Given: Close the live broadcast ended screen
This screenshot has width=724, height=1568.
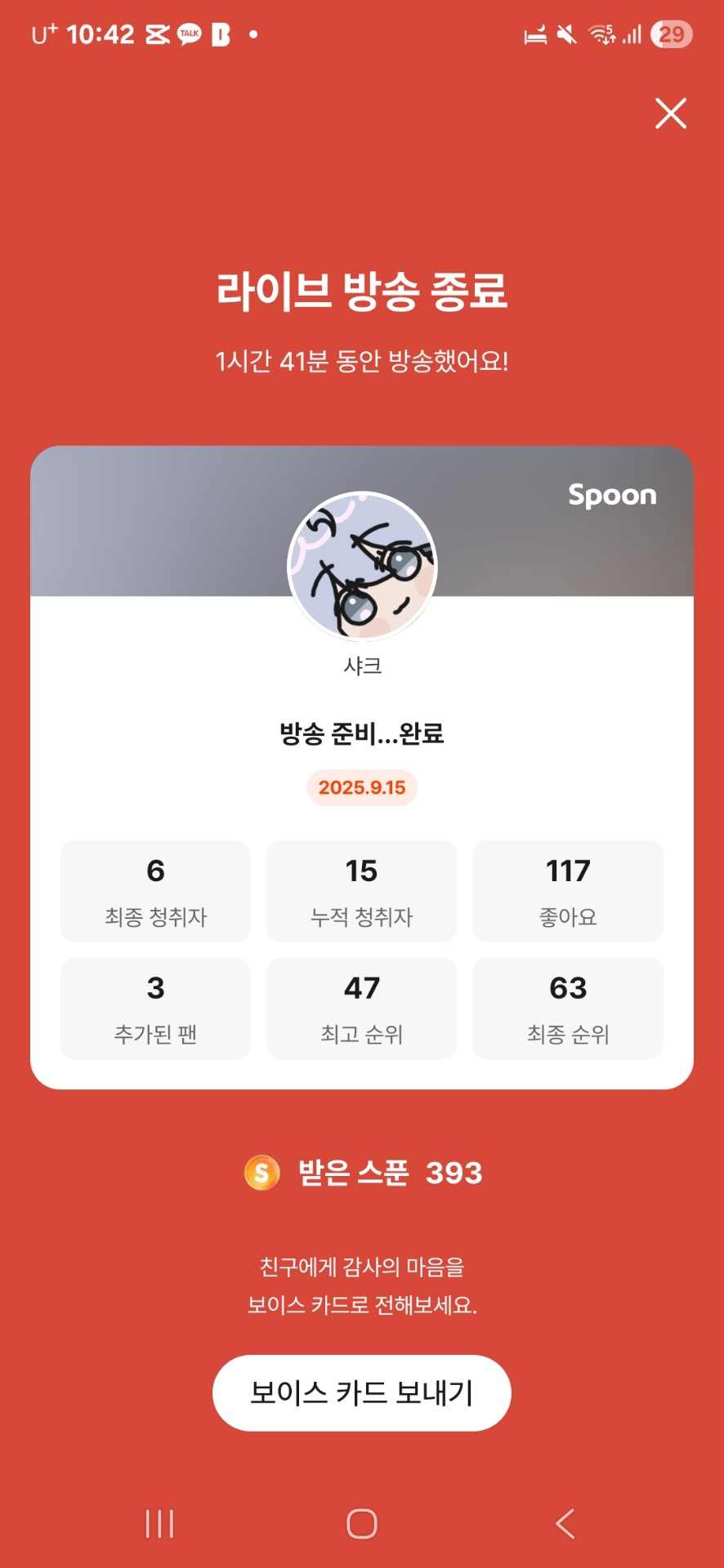Looking at the screenshot, I should 670,114.
